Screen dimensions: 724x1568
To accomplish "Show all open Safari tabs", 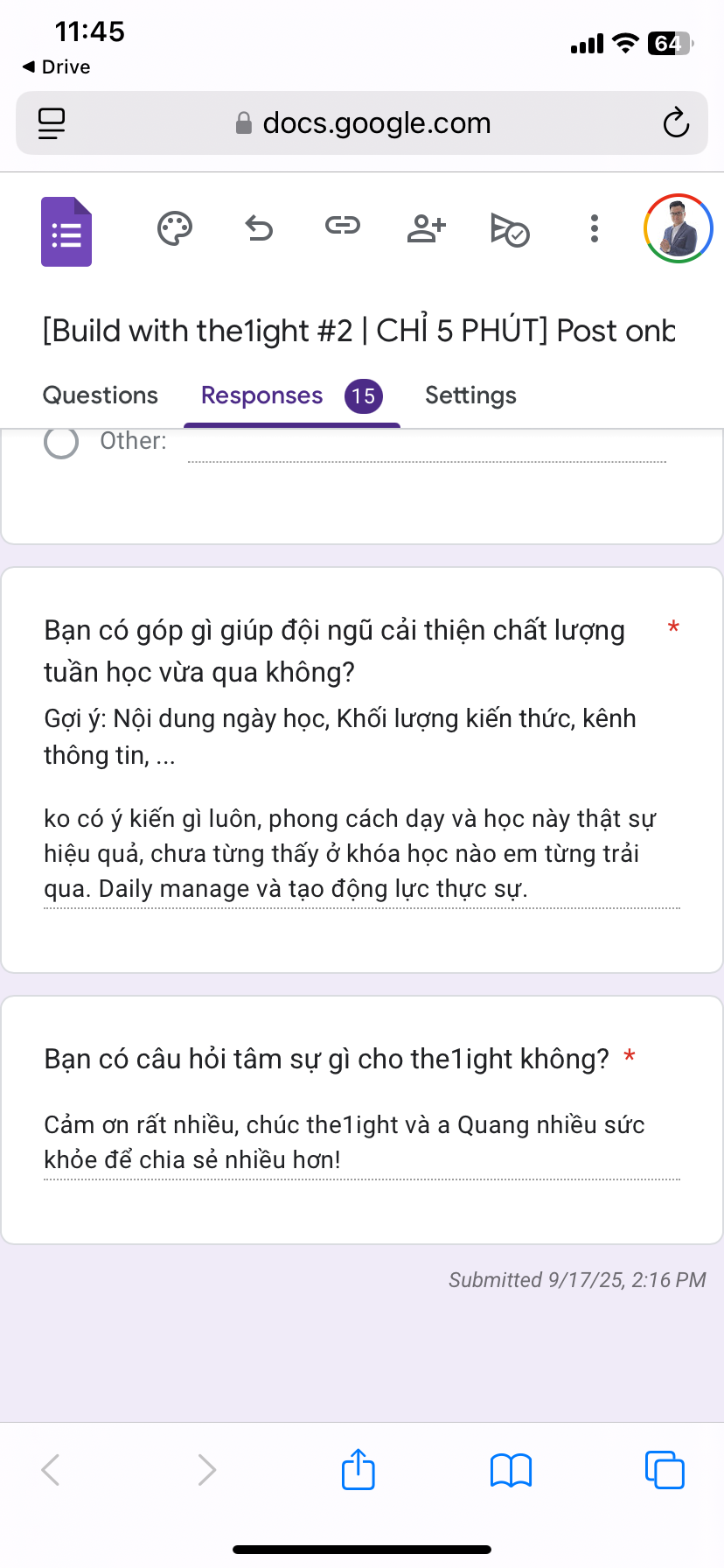I will [665, 1470].
